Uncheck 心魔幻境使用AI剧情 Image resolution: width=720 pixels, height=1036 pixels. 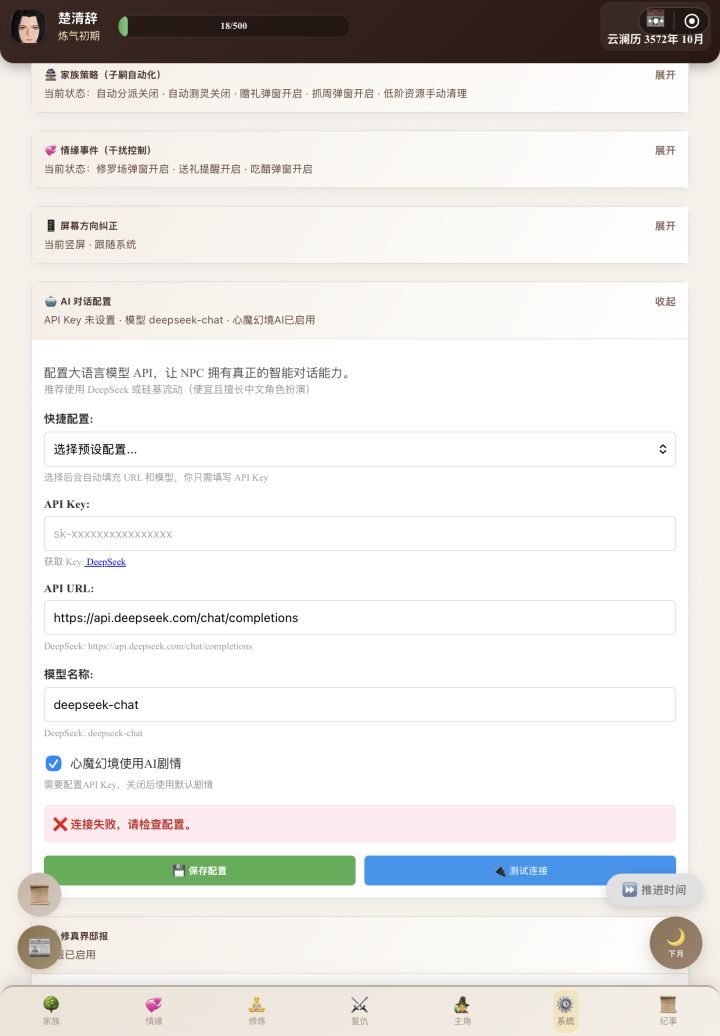coord(54,763)
